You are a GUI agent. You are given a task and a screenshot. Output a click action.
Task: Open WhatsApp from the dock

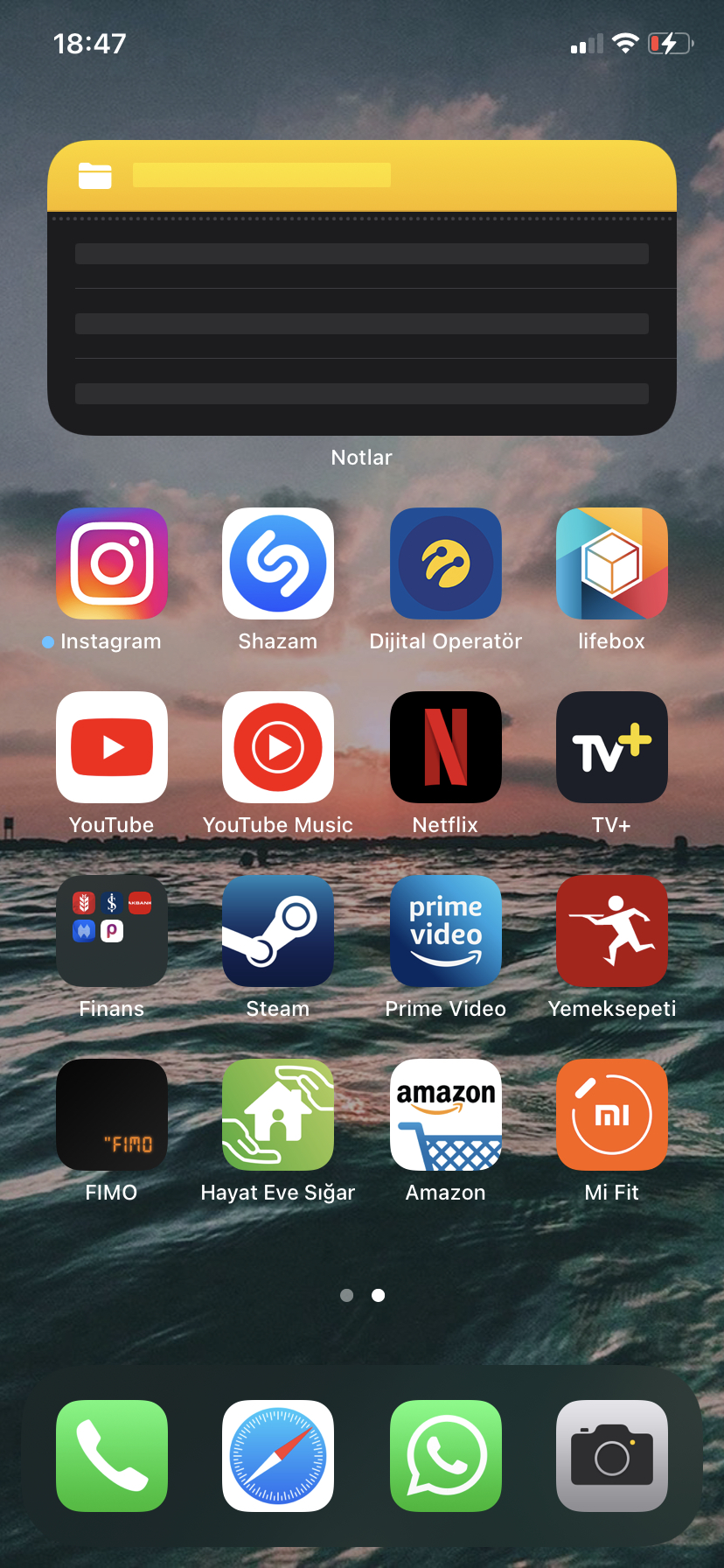click(x=446, y=1456)
